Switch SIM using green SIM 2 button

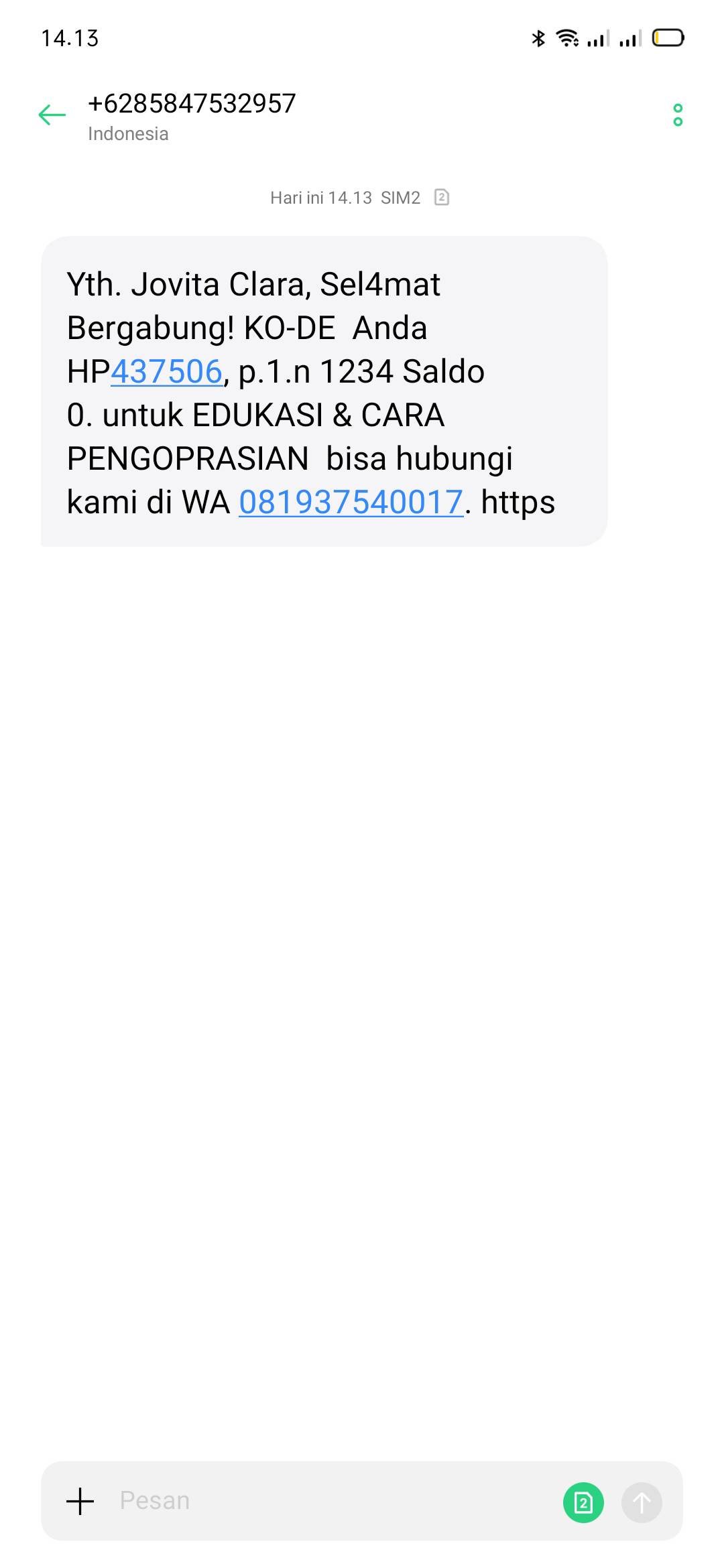point(583,1502)
